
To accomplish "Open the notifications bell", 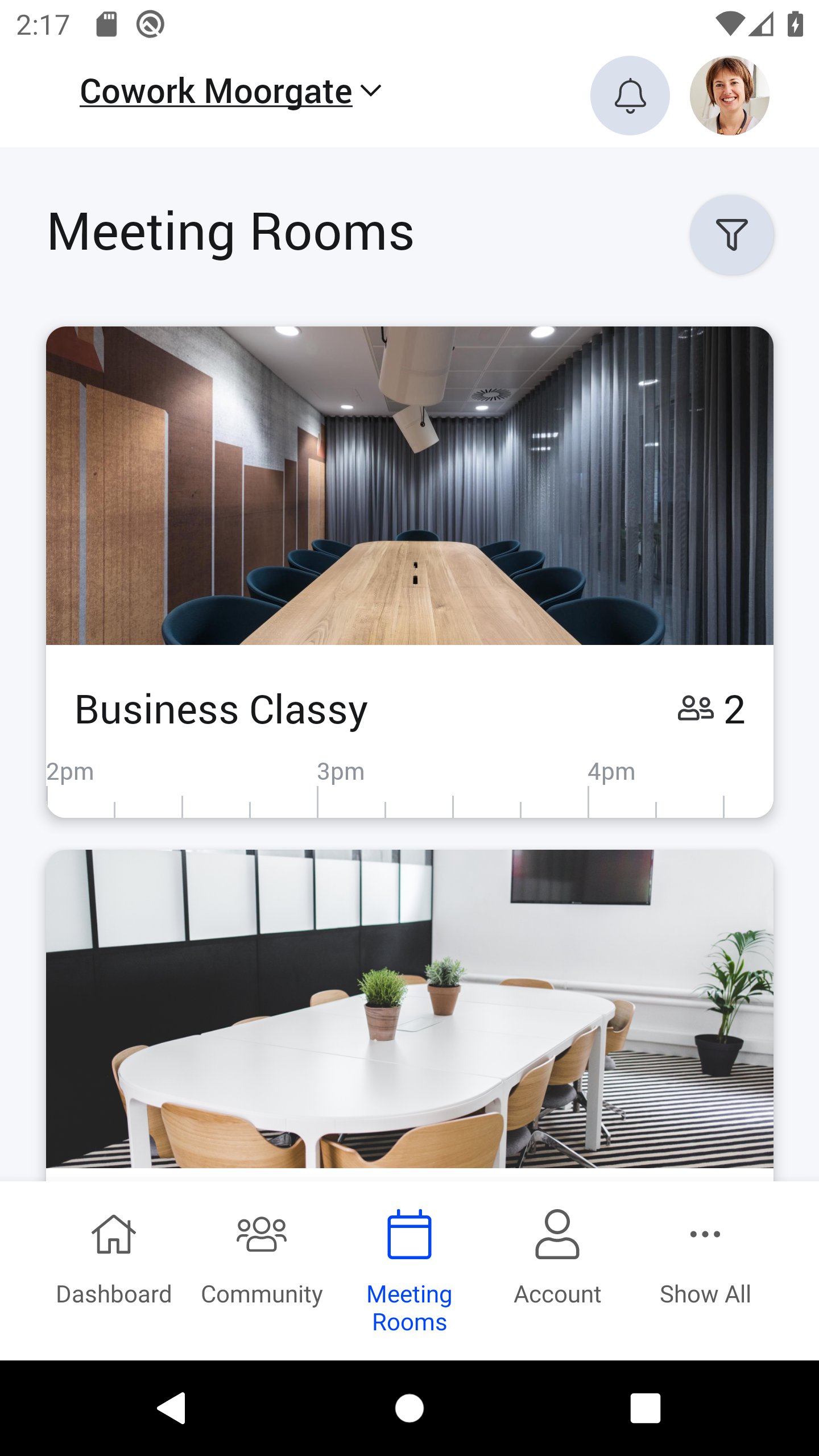I will (630, 96).
